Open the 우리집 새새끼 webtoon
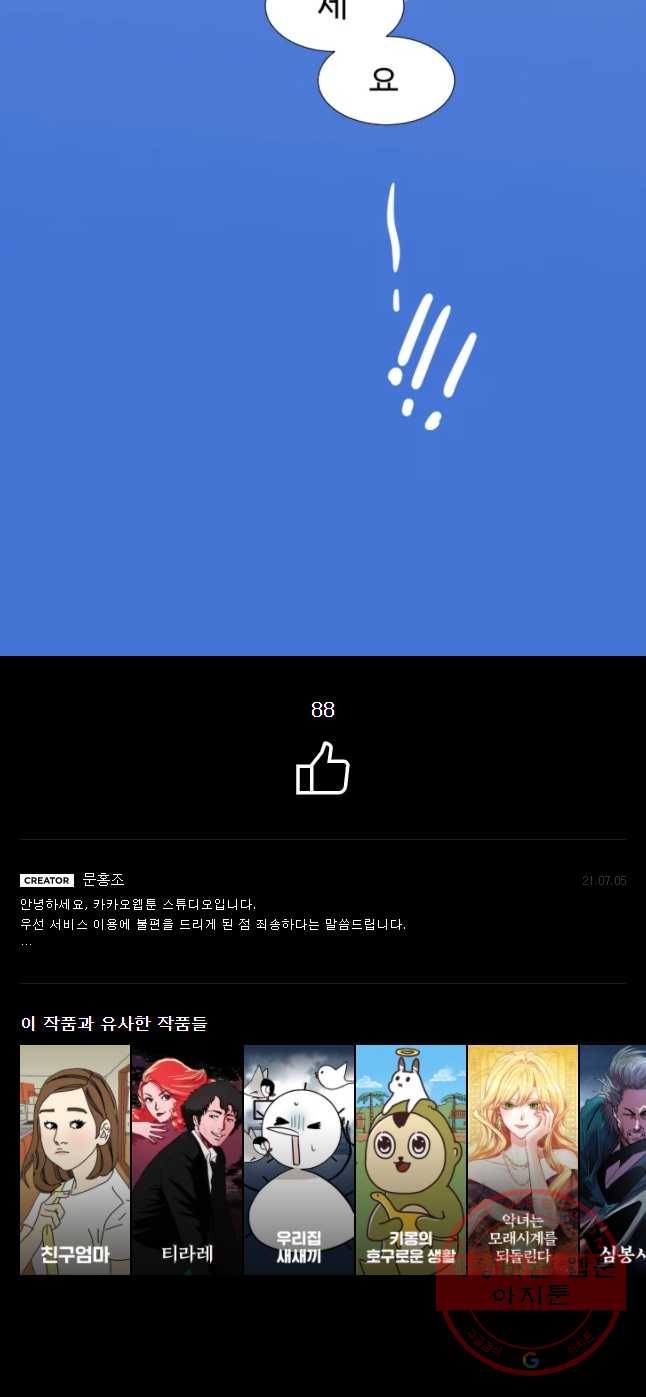 click(x=299, y=1160)
